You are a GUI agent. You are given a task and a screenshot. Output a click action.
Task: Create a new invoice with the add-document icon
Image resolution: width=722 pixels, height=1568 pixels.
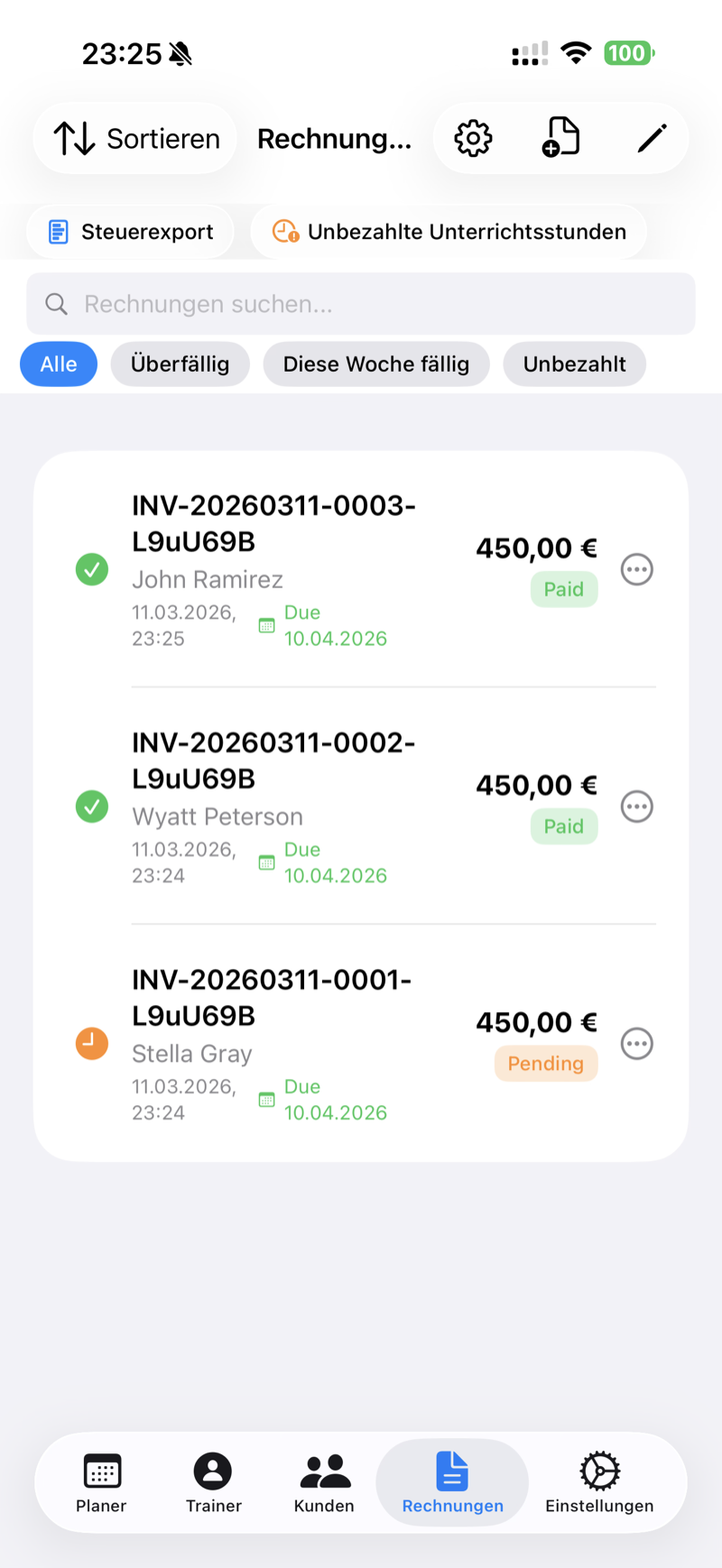(560, 137)
